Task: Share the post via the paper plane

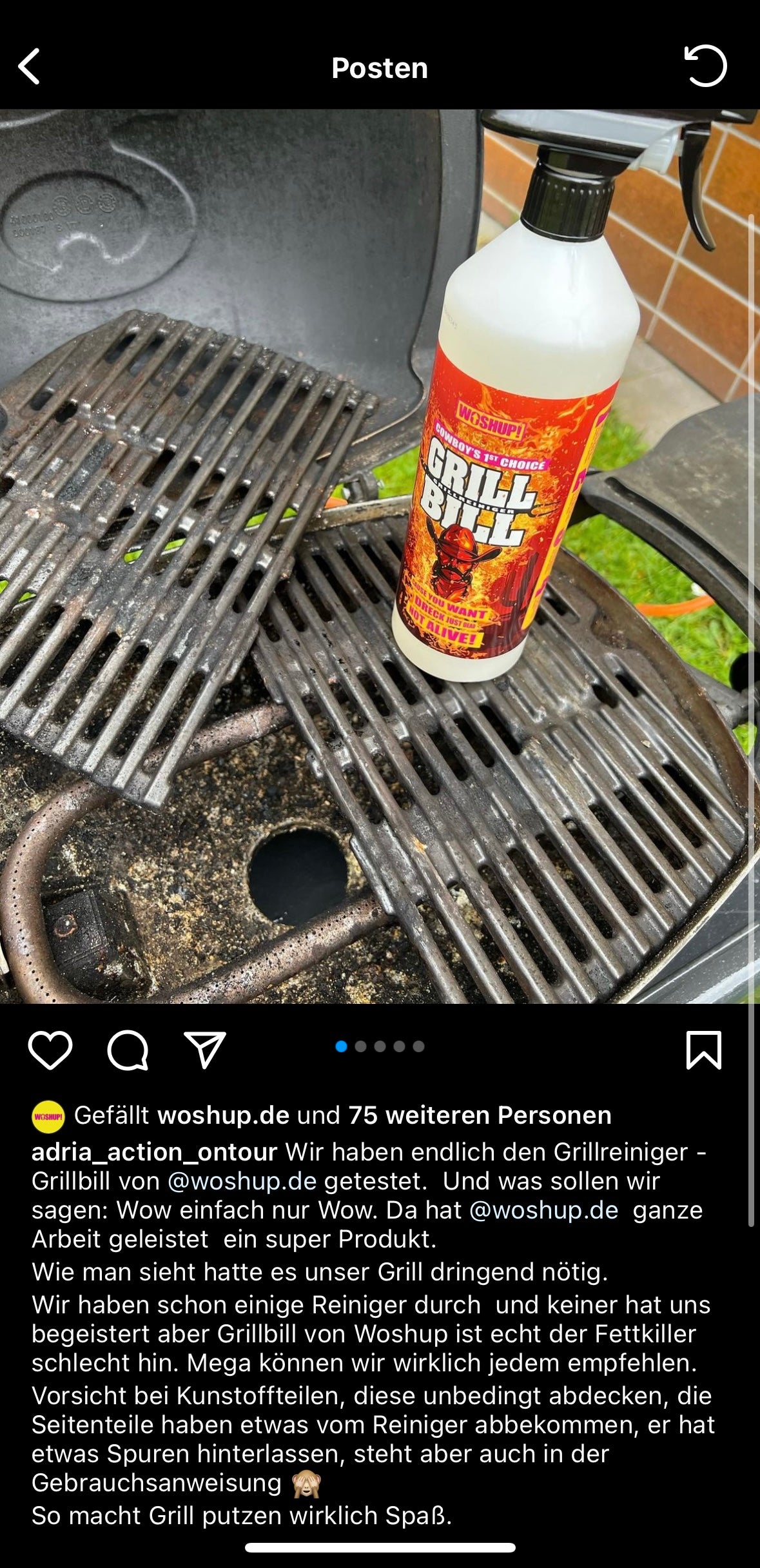Action: pos(205,1050)
